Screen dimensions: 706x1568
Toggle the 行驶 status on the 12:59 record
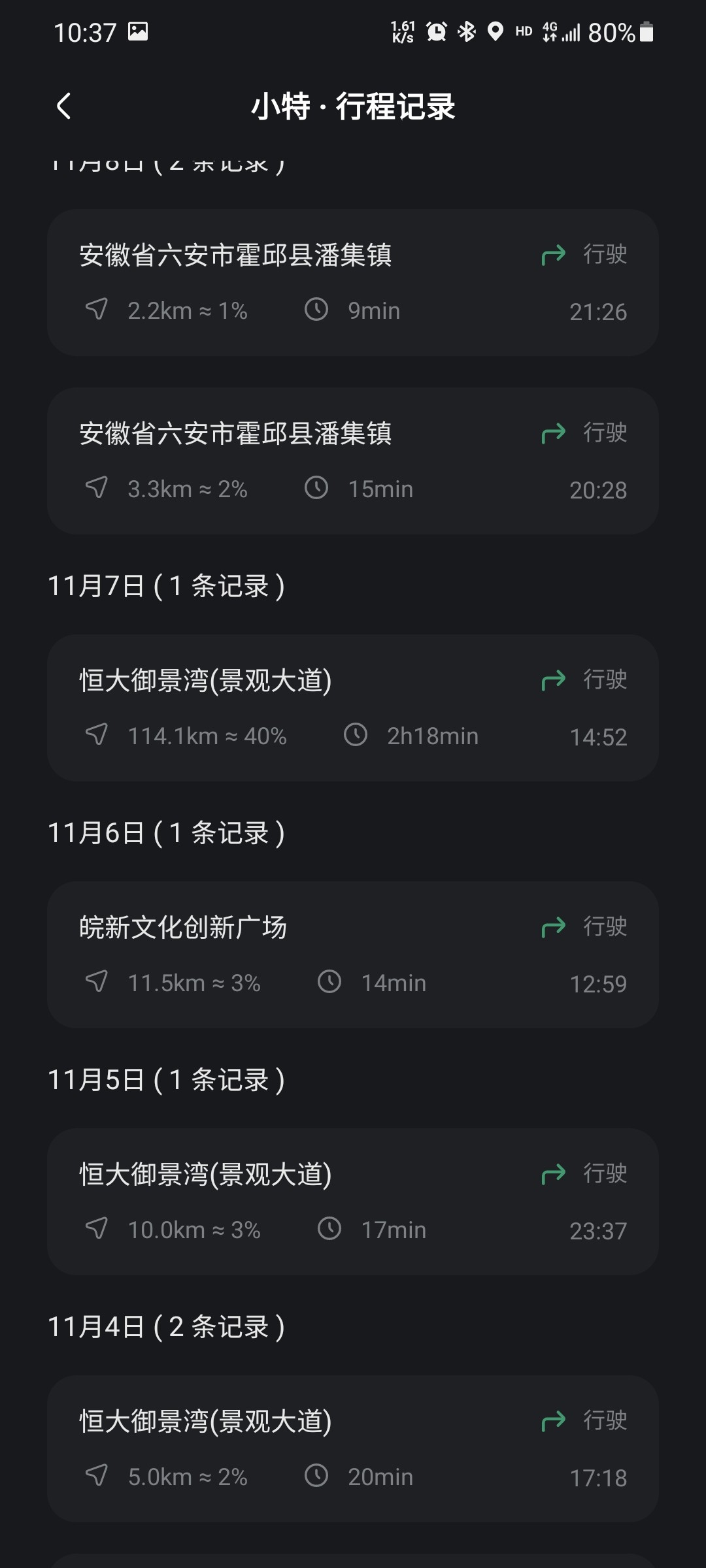click(x=605, y=926)
